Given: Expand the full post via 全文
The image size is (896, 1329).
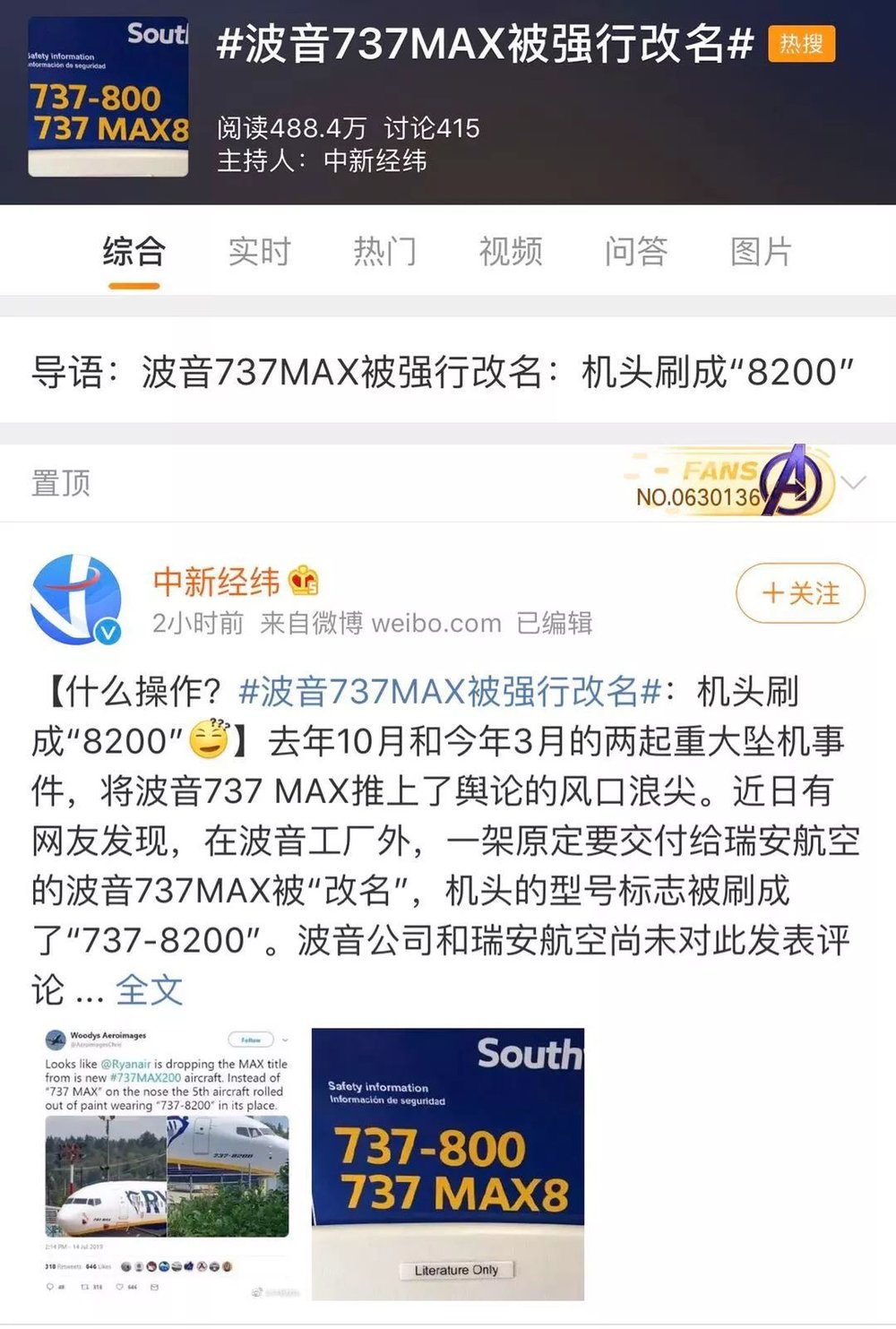Looking at the screenshot, I should pyautogui.click(x=149, y=990).
